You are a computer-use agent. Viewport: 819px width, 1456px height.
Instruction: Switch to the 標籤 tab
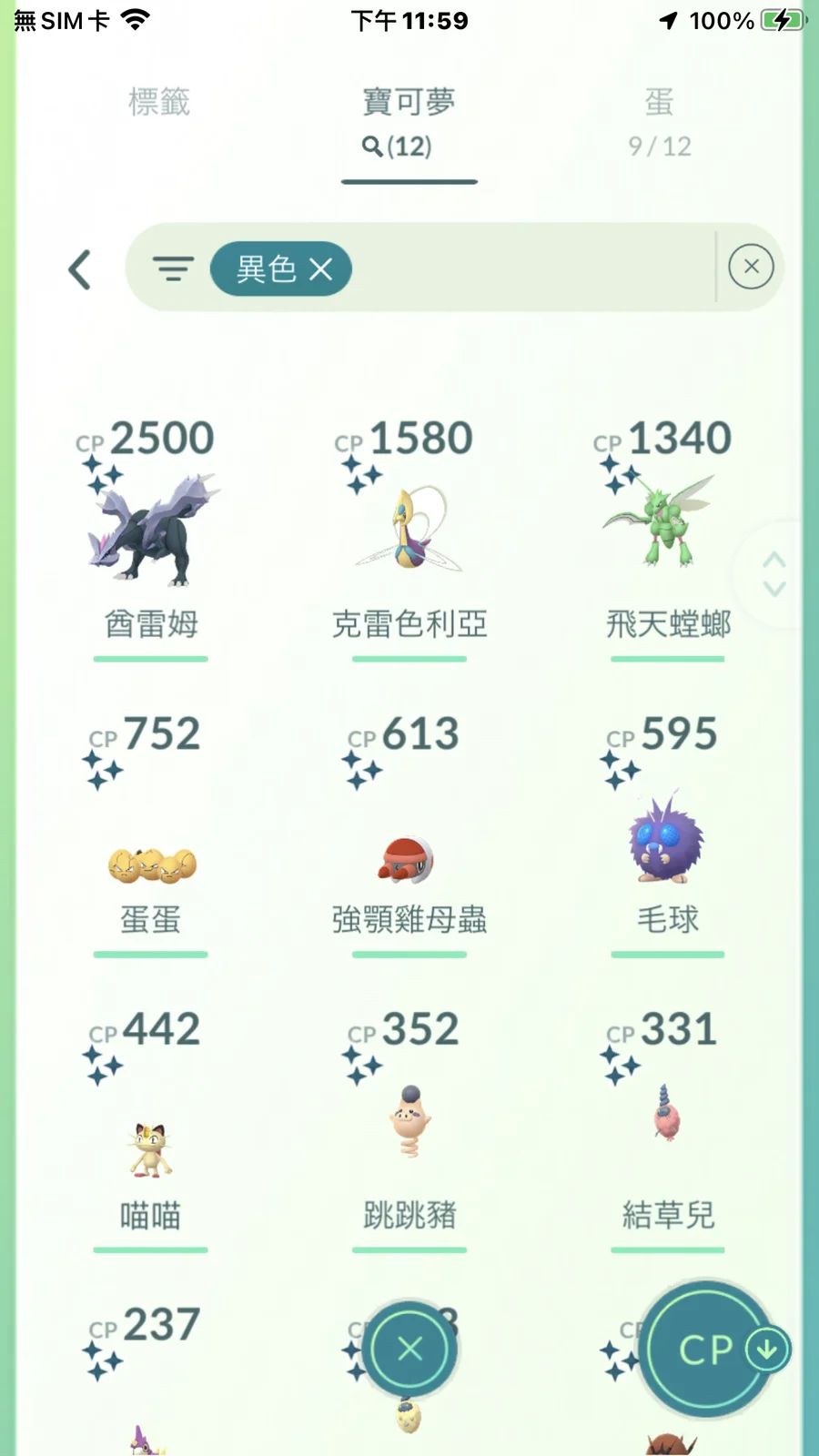pos(159,102)
